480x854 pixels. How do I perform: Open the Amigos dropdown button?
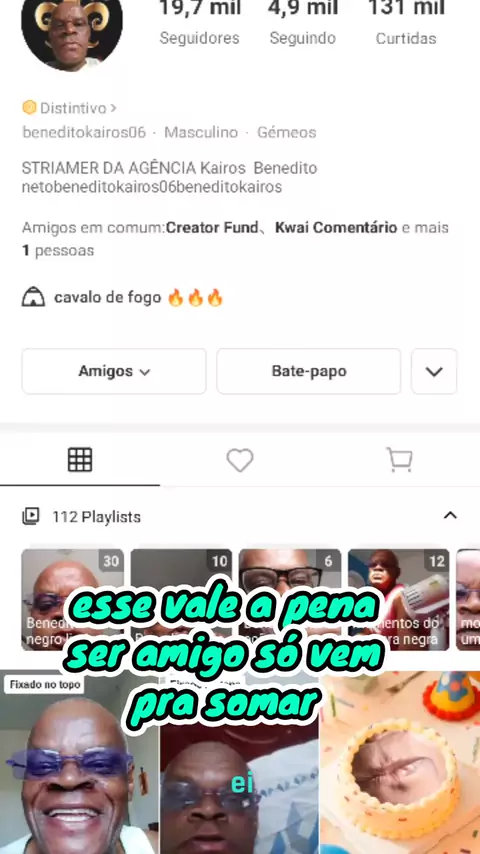[x=114, y=371]
